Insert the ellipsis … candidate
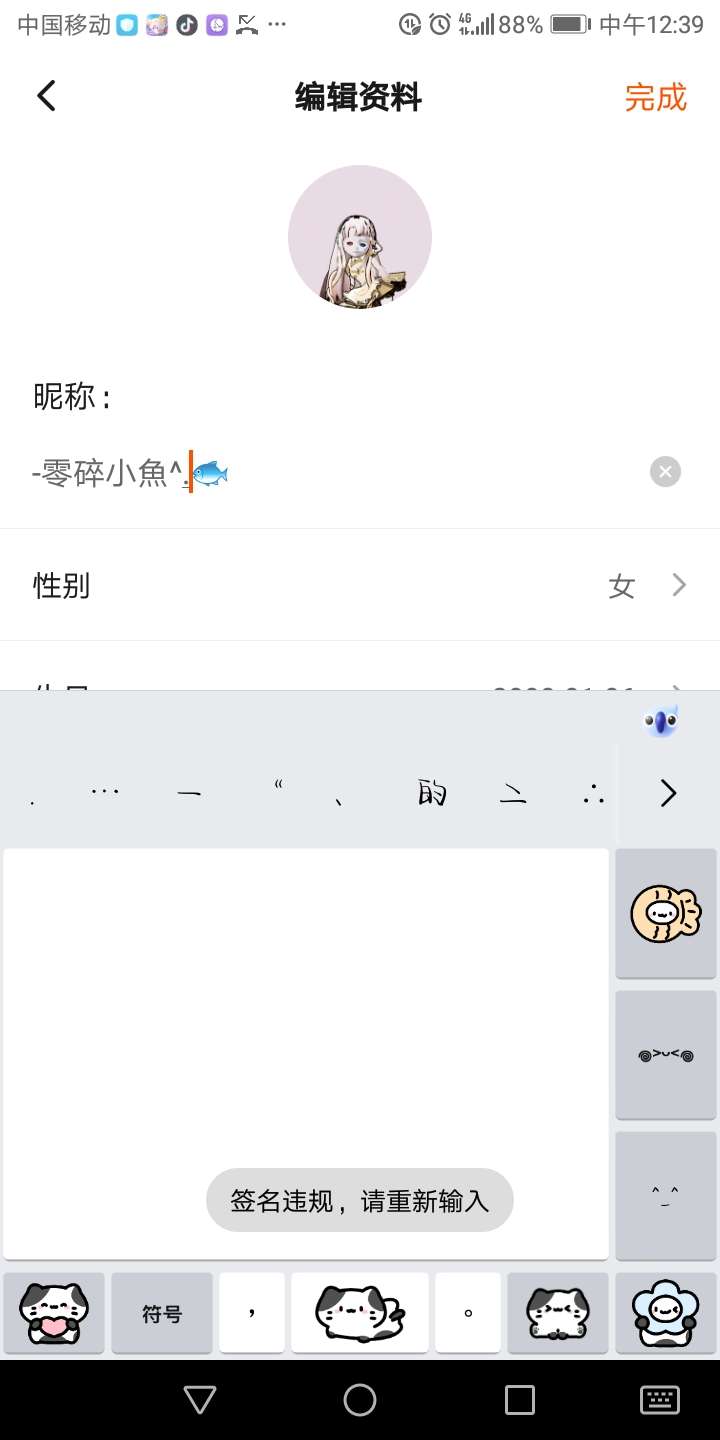Image resolution: width=720 pixels, height=1440 pixels. (x=105, y=793)
